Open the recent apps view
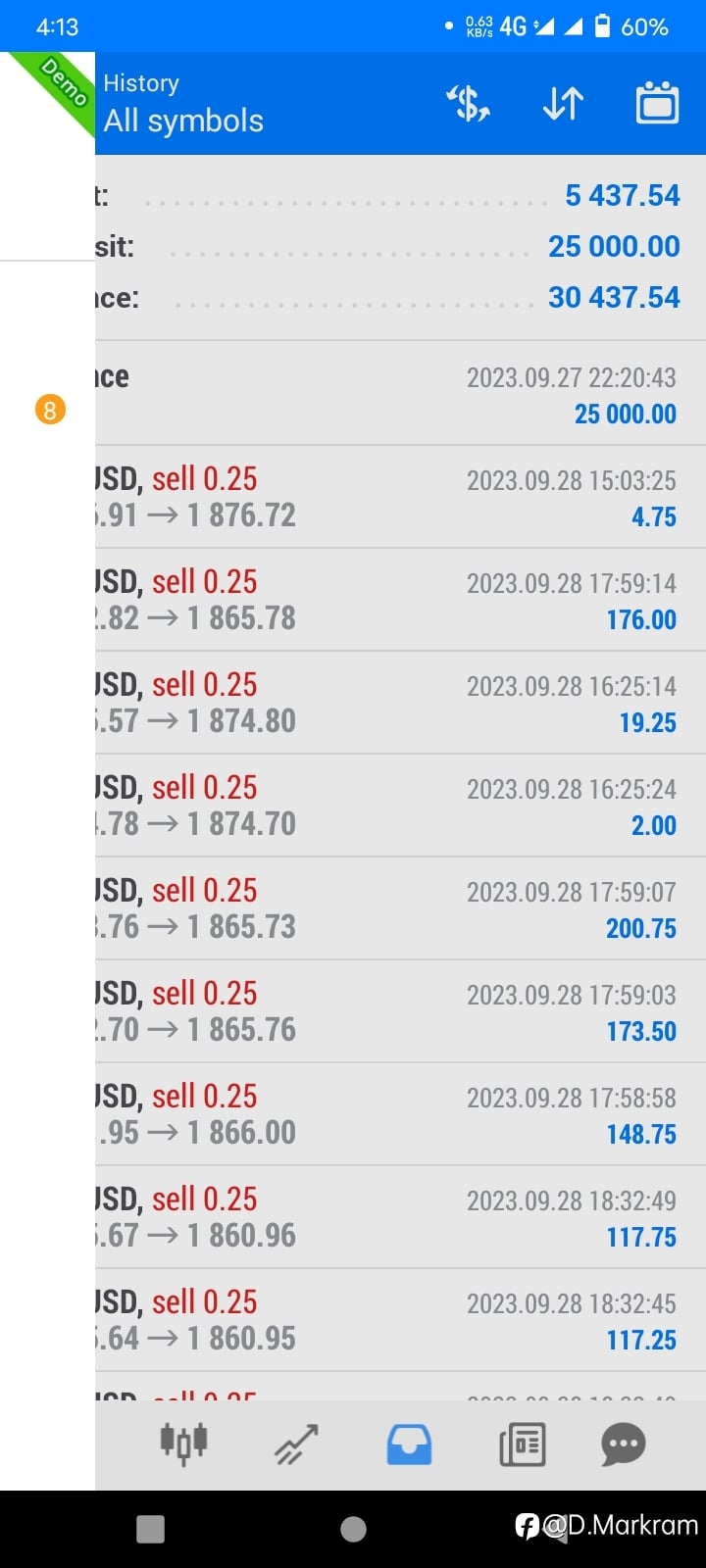 tap(150, 1529)
